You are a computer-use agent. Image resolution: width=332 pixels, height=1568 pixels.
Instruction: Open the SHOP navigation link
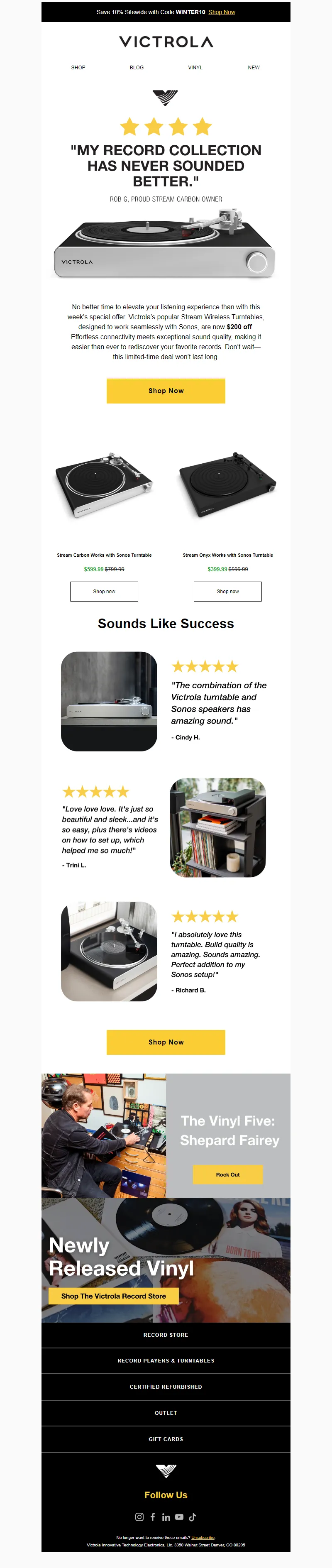tap(78, 68)
